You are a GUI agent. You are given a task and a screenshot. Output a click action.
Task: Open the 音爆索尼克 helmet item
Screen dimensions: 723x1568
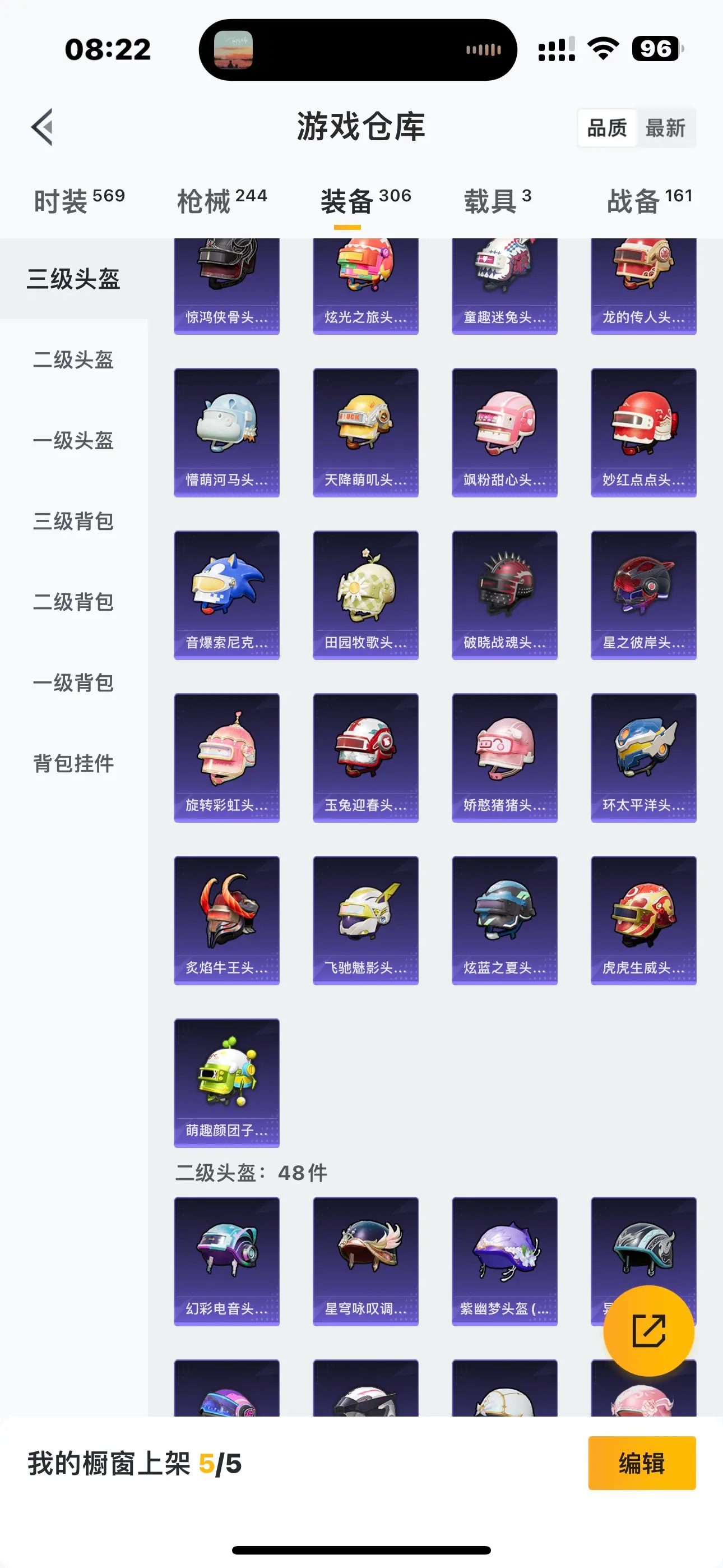pos(226,594)
